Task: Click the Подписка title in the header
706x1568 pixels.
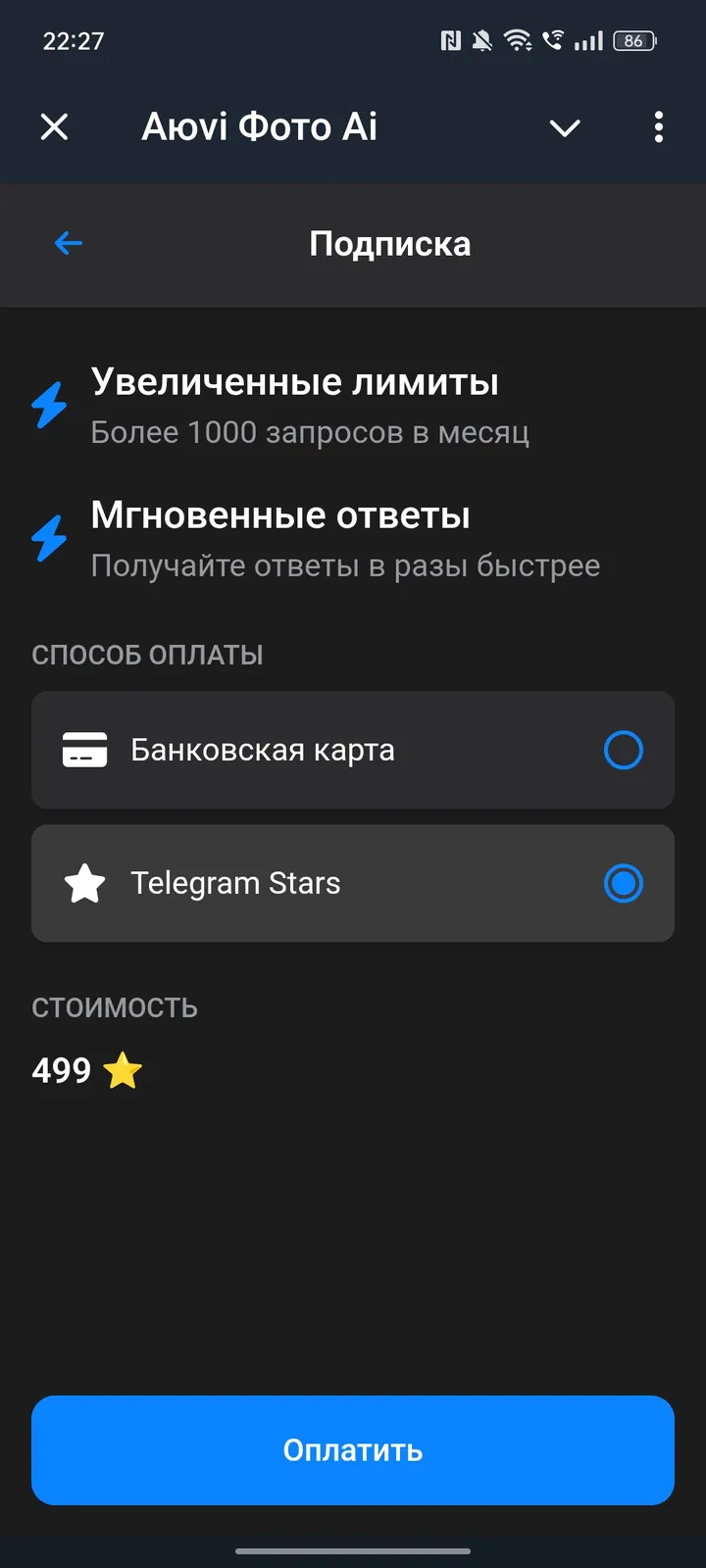Action: (390, 243)
